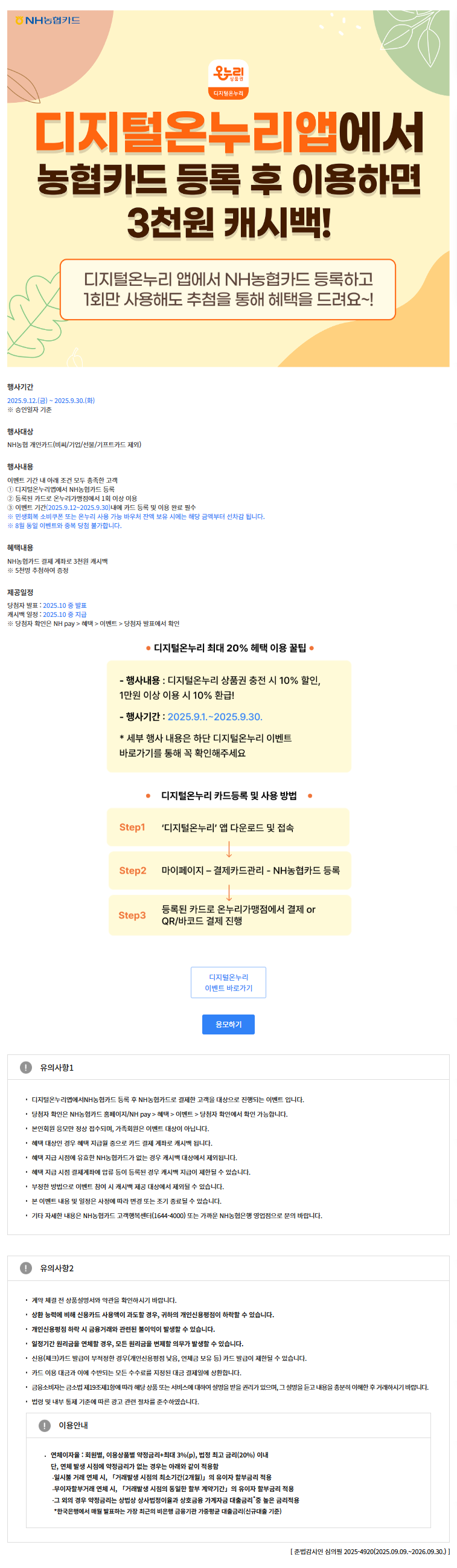This screenshot has width=457, height=1568.
Task: Open the 디지털온누리 이벤트 바로가기 button
Action: [x=228, y=982]
